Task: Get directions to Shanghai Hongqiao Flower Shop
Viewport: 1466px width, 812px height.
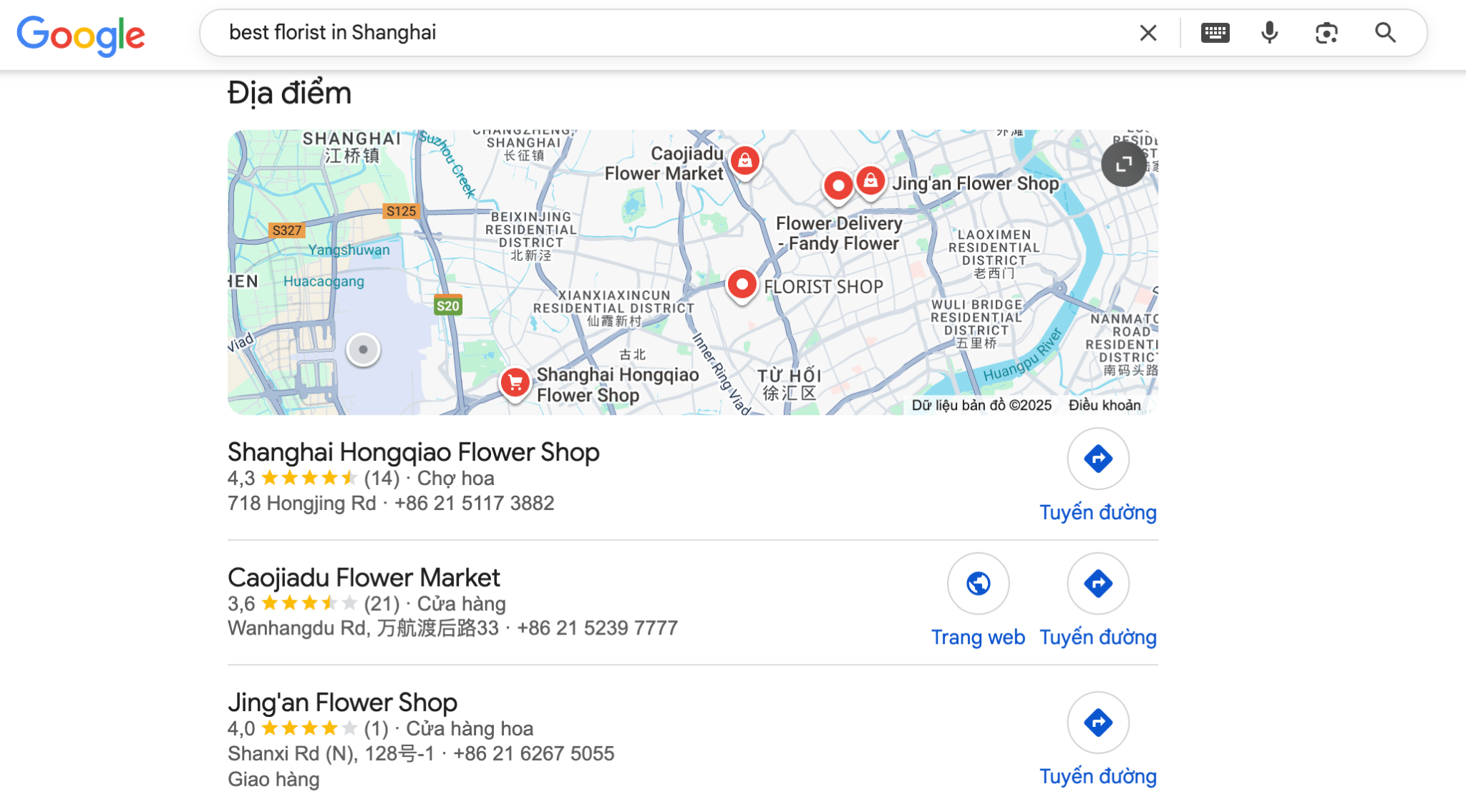Action: [x=1098, y=476]
